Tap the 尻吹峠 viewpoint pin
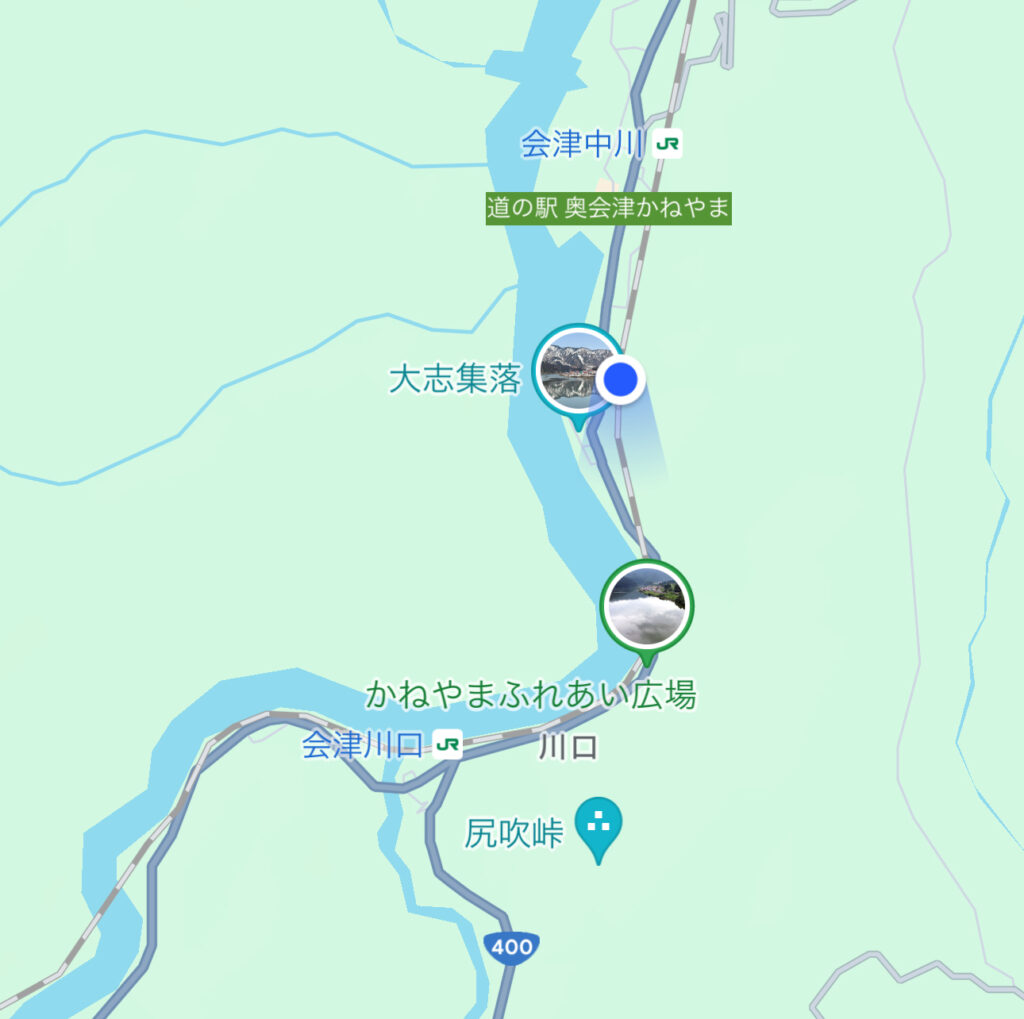1024x1019 pixels. click(x=599, y=828)
